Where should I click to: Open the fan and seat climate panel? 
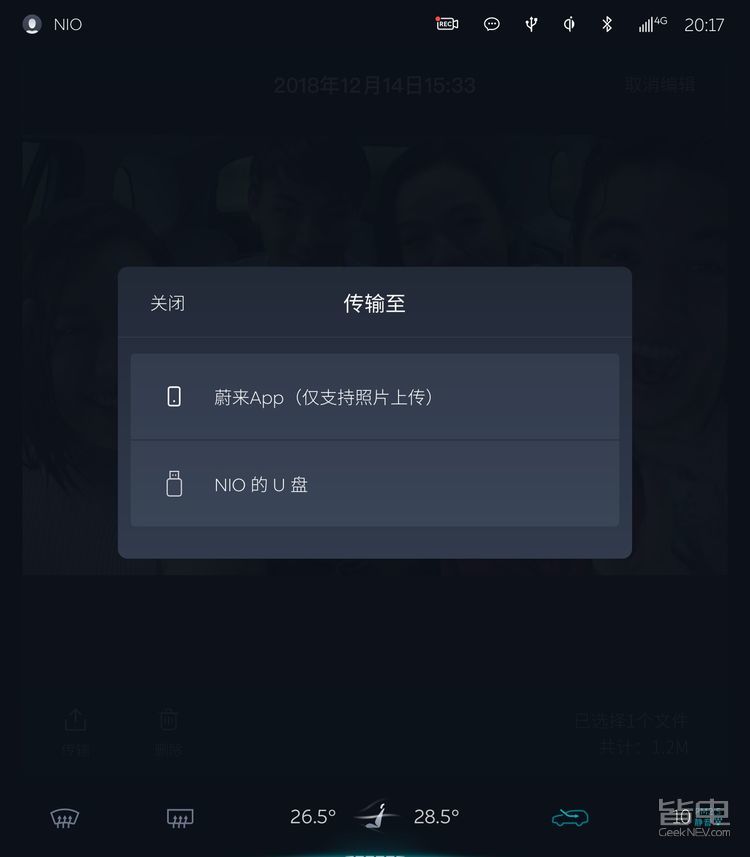(375, 815)
